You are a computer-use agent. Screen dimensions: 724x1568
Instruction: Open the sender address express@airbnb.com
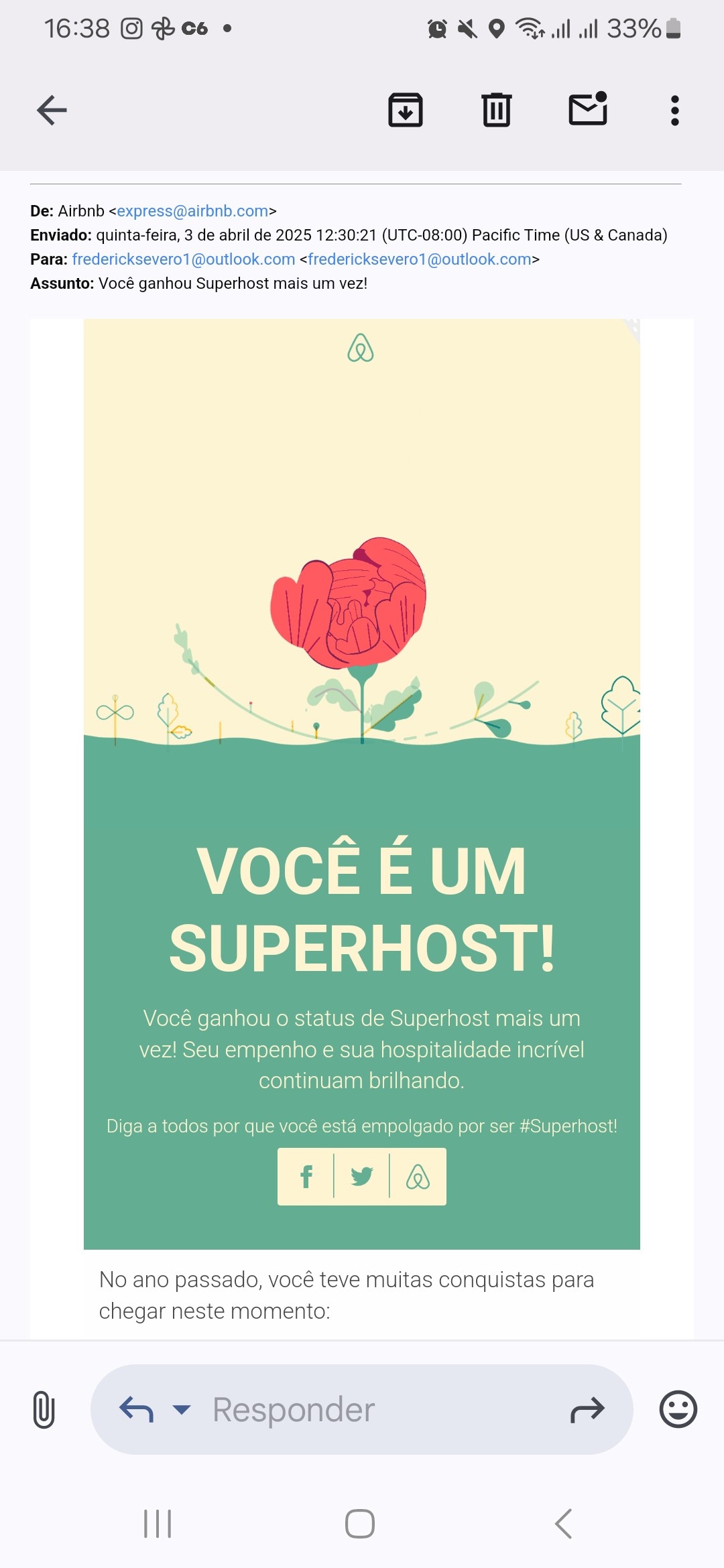pyautogui.click(x=192, y=211)
